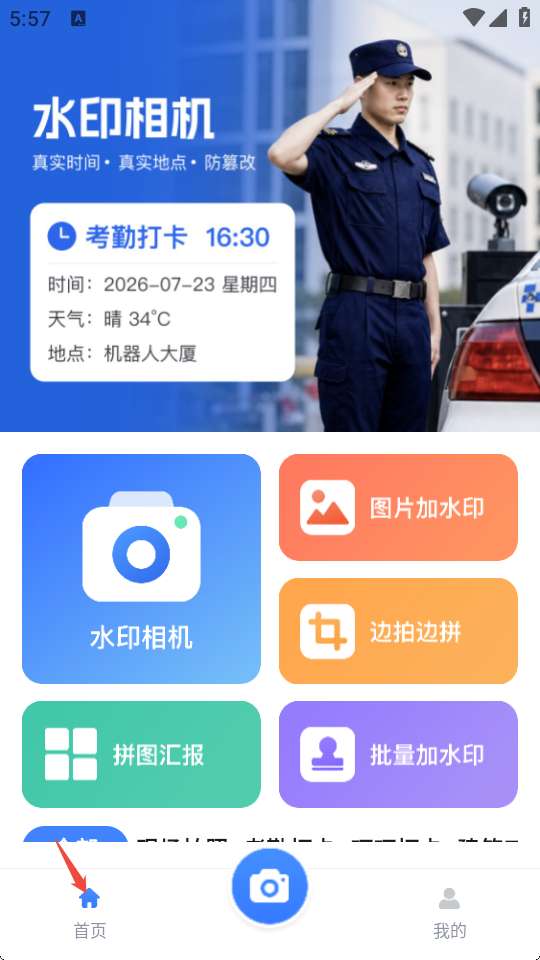Open the 水印相机 camera card
This screenshot has height=960, width=540.
click(141, 568)
